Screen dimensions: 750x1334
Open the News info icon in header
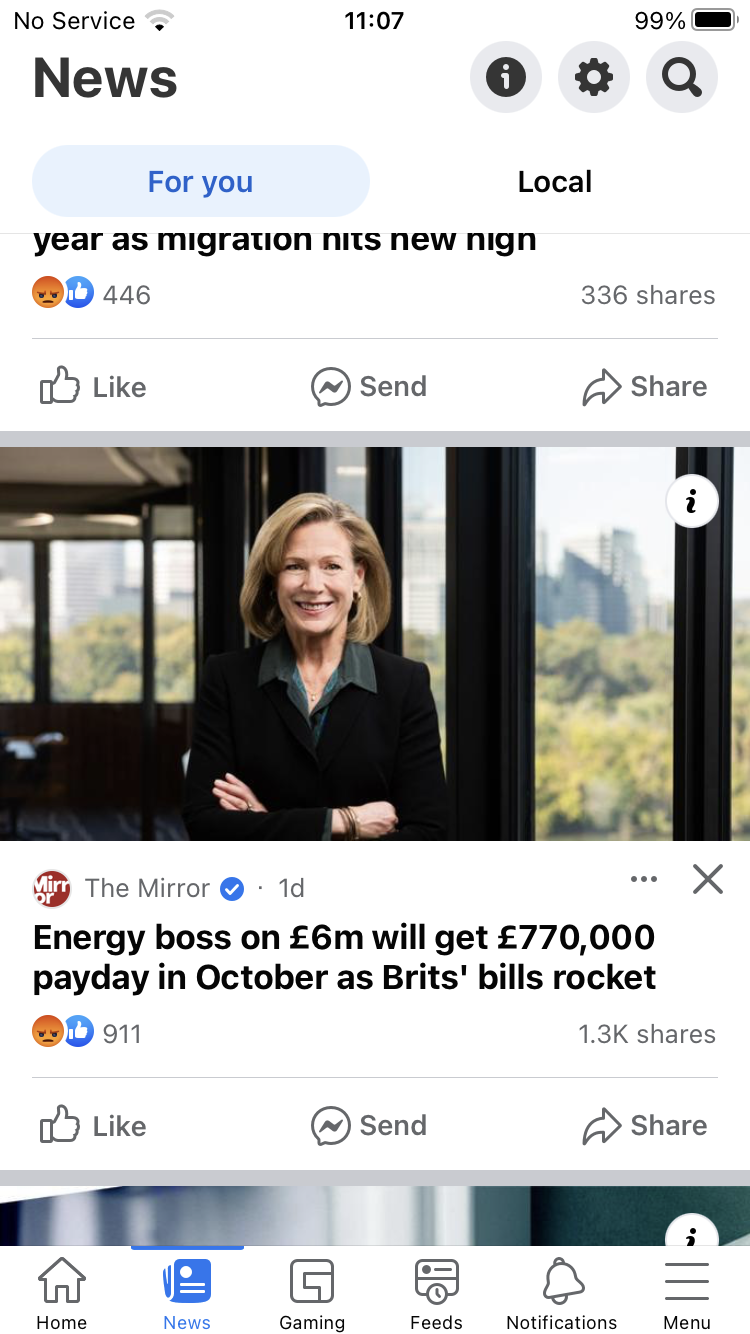506,77
